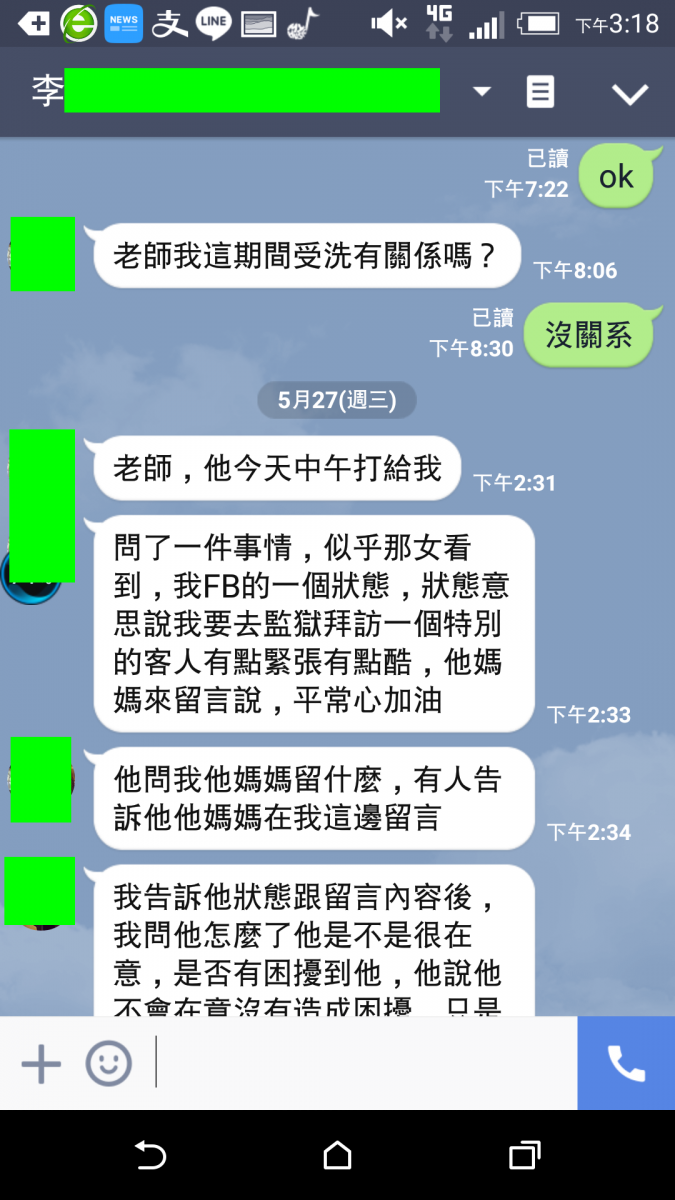Open the recent apps view
The image size is (675, 1200).
[524, 1156]
